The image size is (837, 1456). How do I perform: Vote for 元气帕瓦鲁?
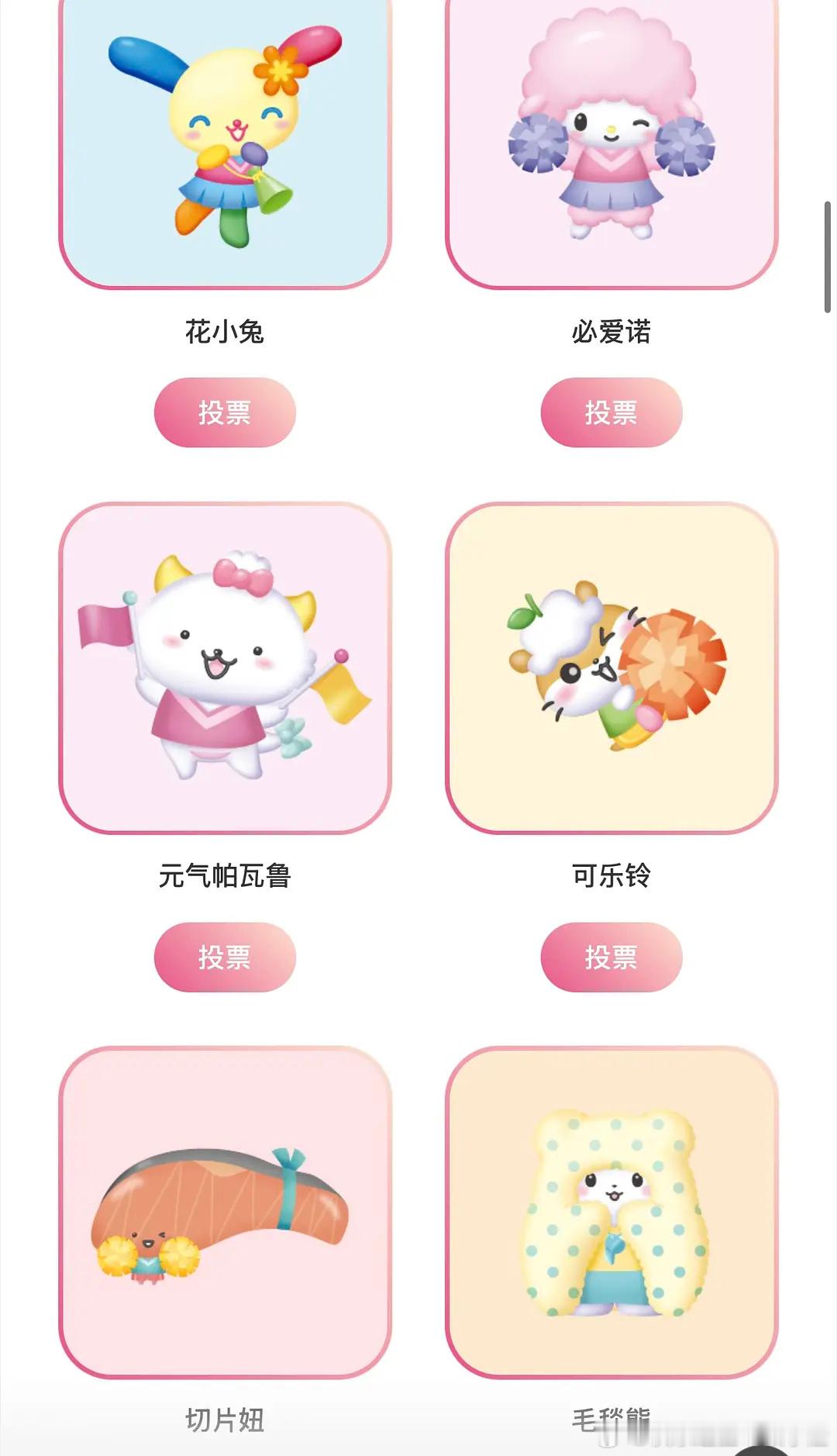click(x=224, y=957)
